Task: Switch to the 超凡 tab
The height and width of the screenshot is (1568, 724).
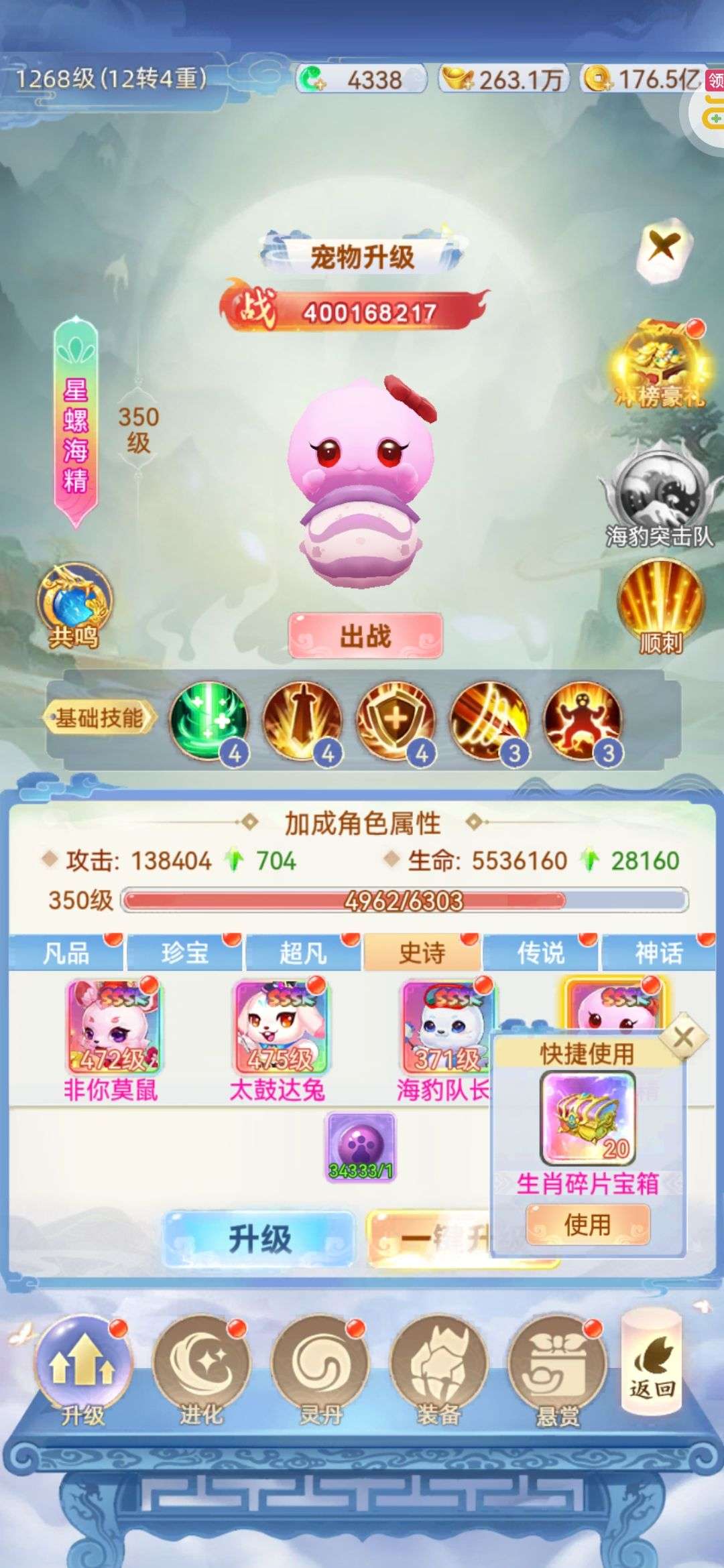Action: [x=303, y=952]
